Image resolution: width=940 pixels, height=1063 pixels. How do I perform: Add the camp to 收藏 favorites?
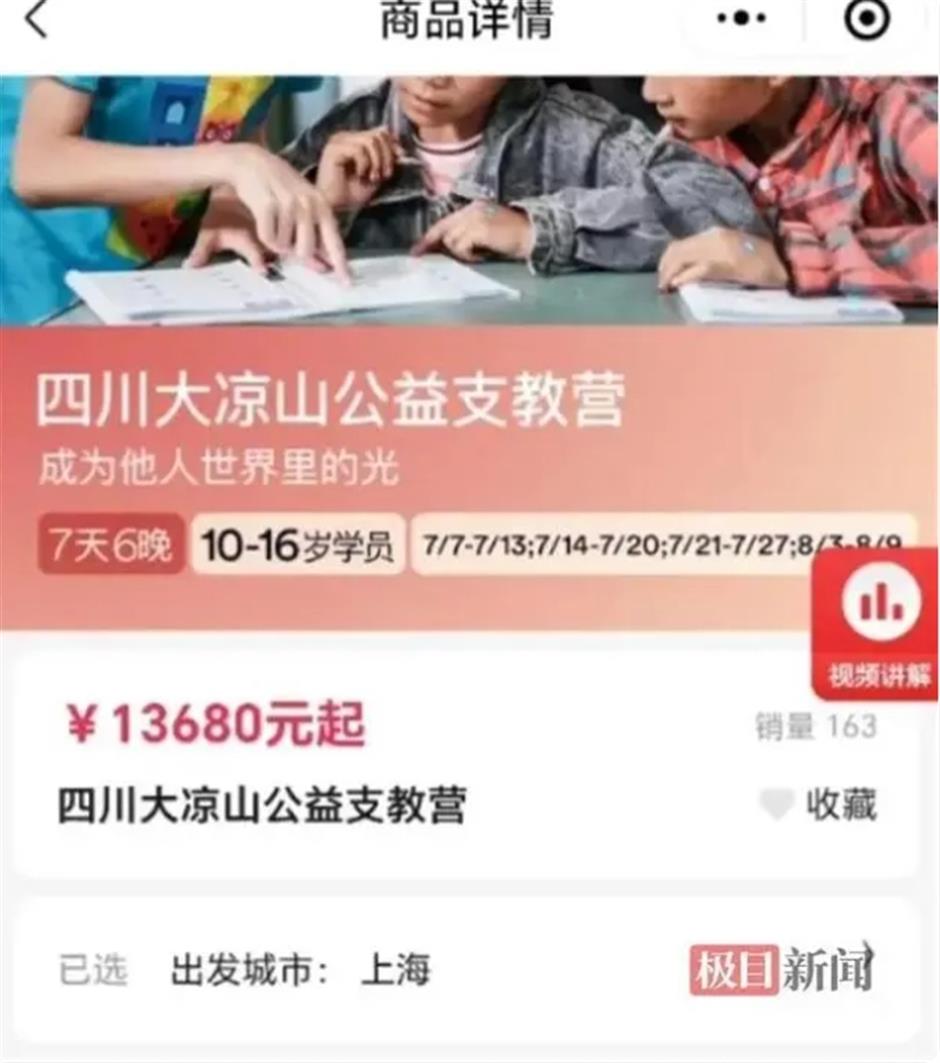pos(819,804)
